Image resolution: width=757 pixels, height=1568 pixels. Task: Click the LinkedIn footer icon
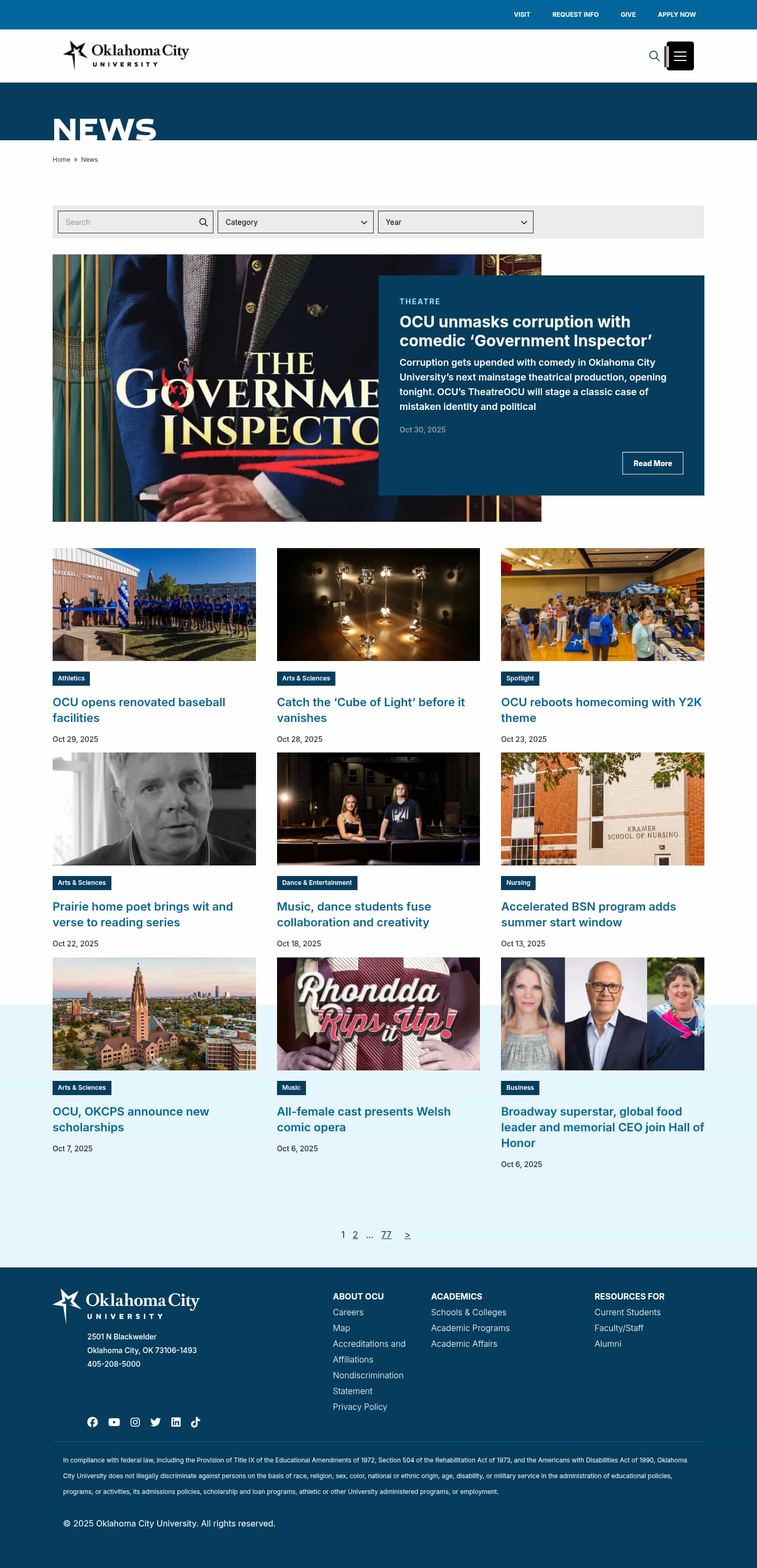coord(176,1422)
